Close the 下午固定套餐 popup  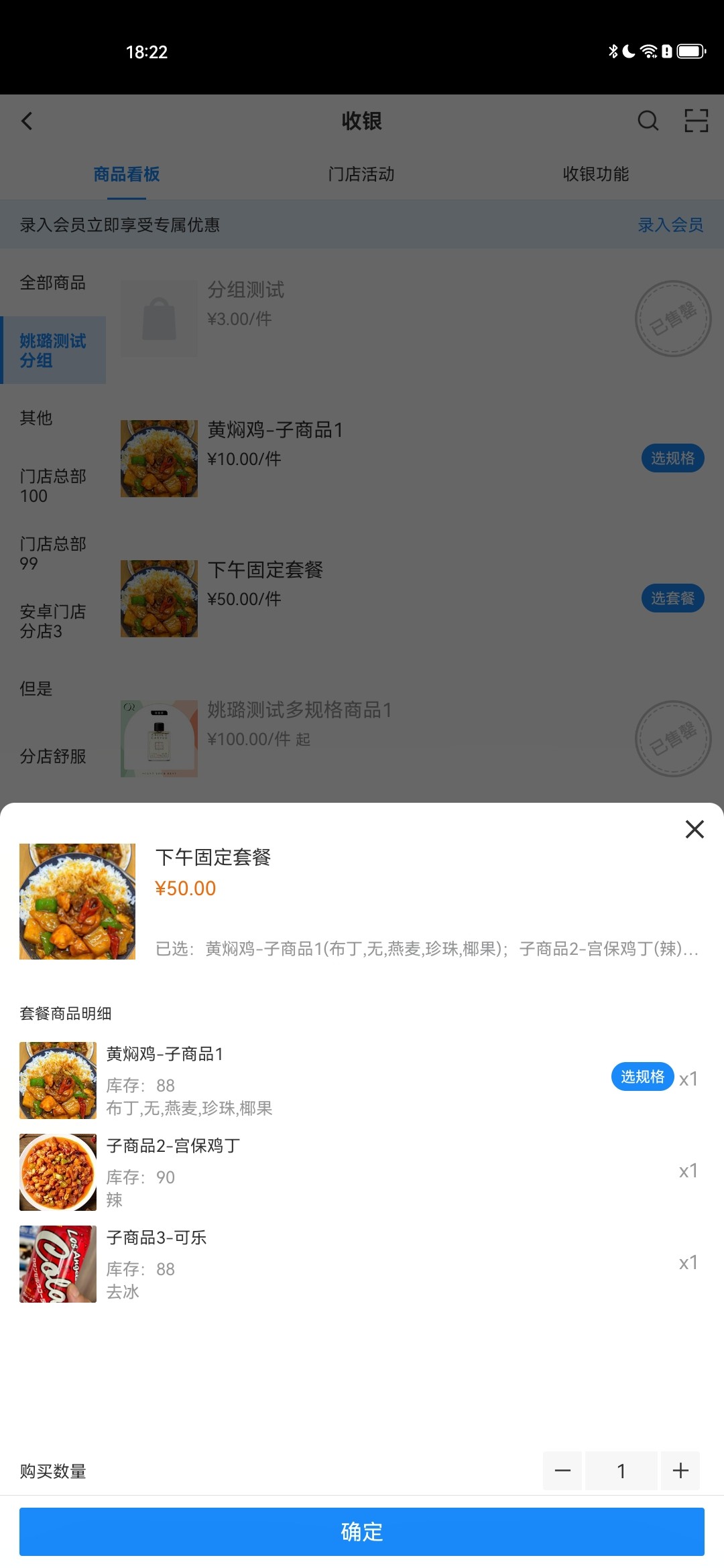[x=695, y=829]
